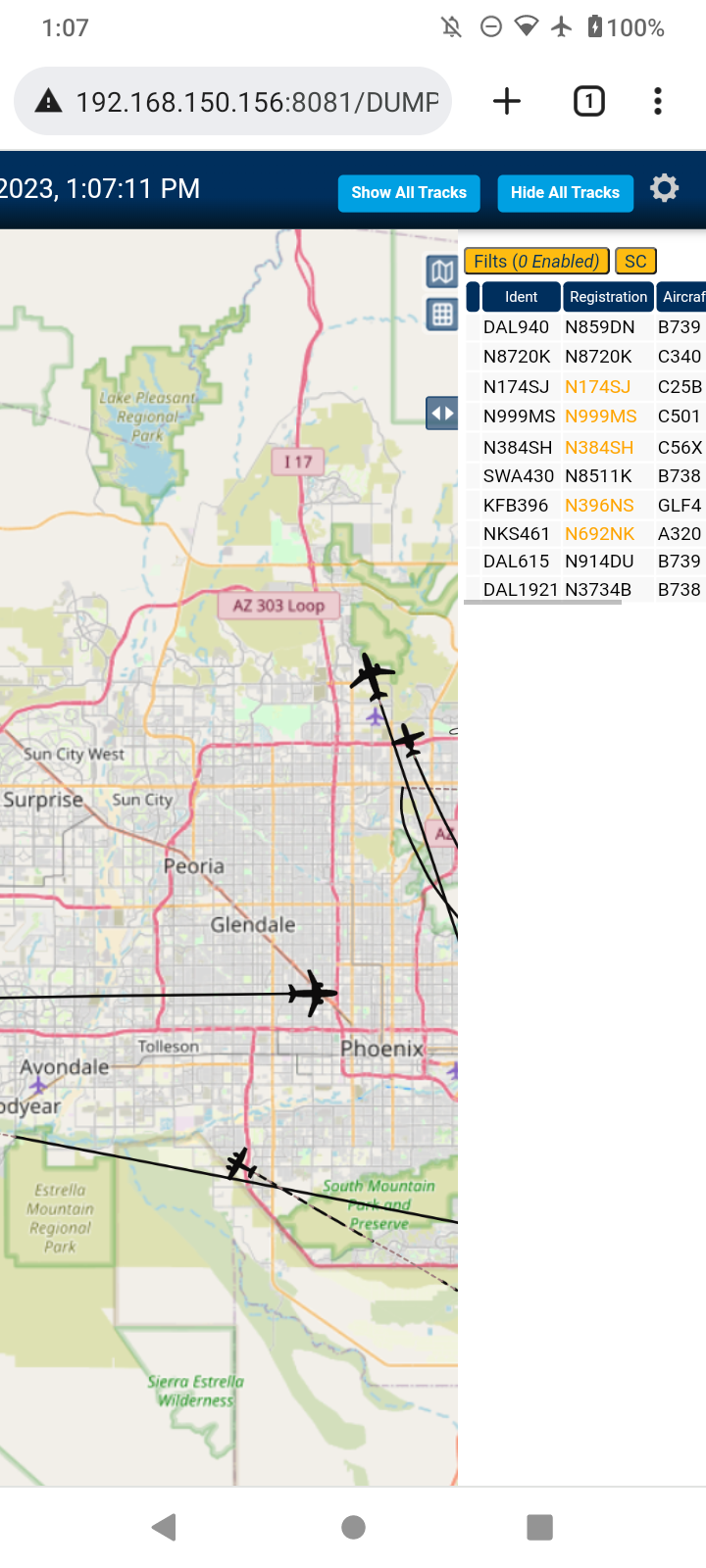Open the settings gear icon

click(665, 188)
